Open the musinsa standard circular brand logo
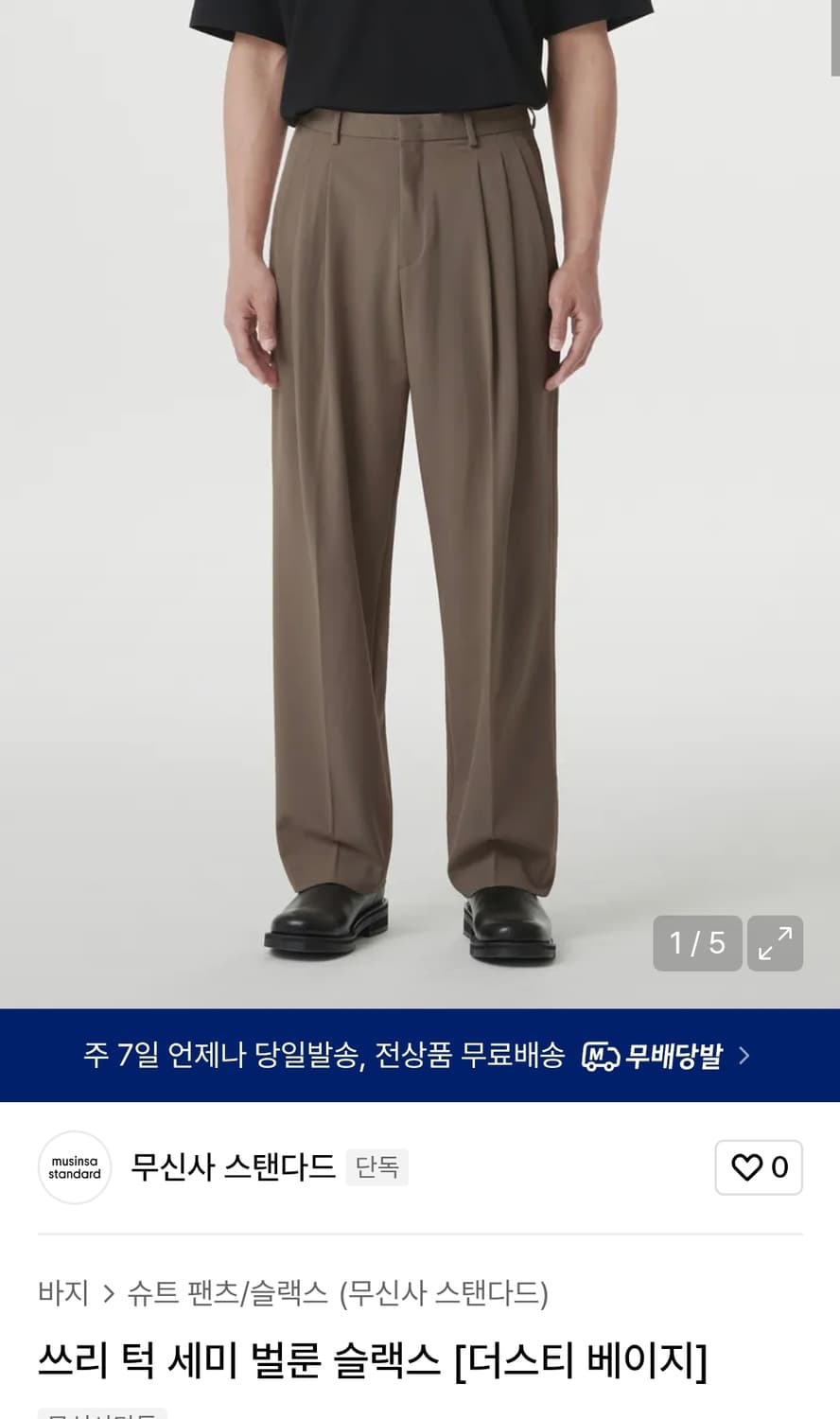 75,1167
